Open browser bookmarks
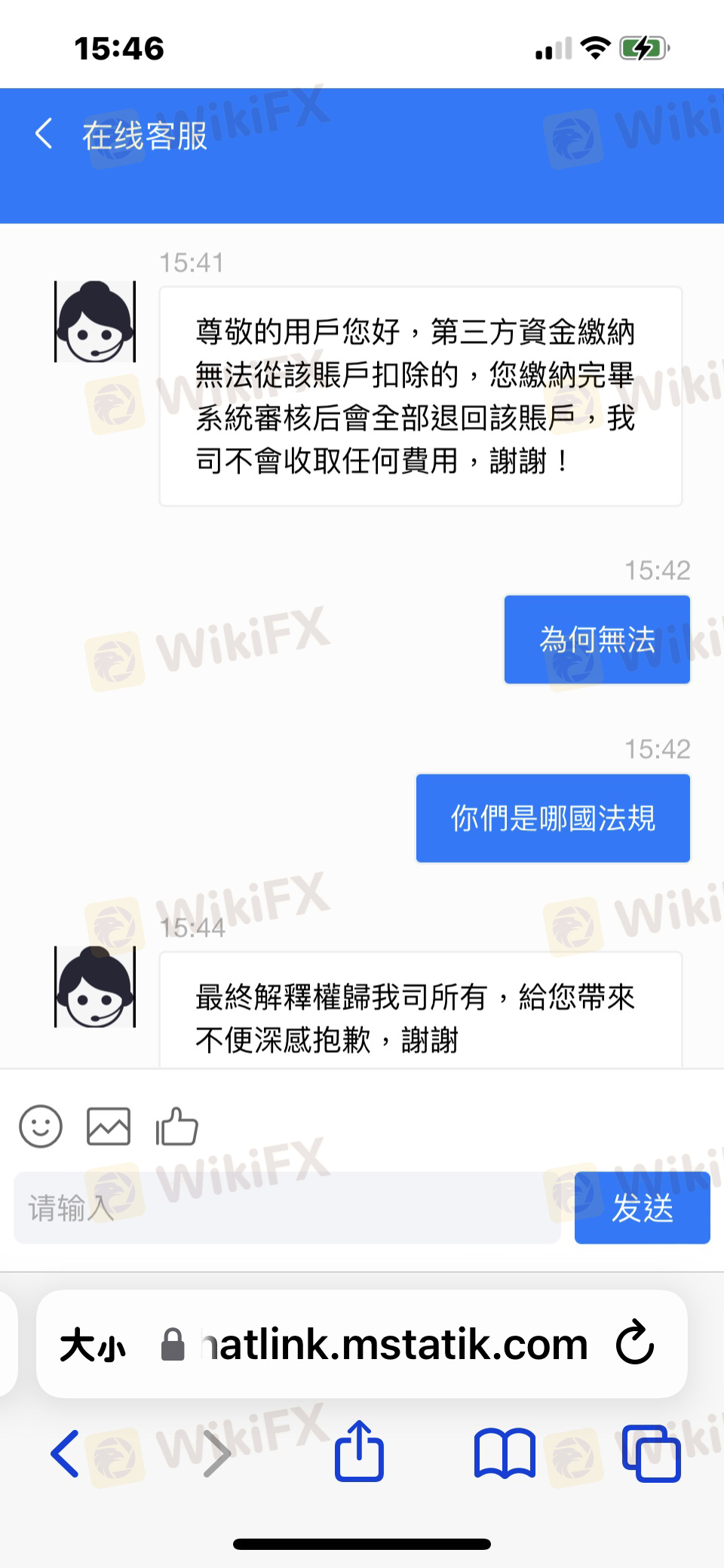This screenshot has width=724, height=1568. point(505,1453)
